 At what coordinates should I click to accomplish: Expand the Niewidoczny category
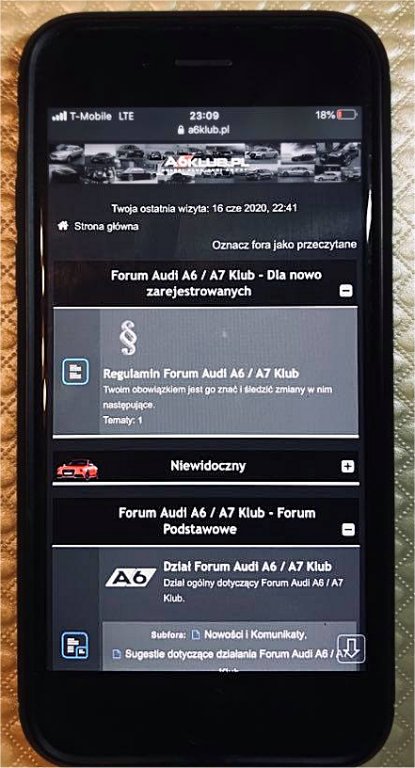(347, 467)
